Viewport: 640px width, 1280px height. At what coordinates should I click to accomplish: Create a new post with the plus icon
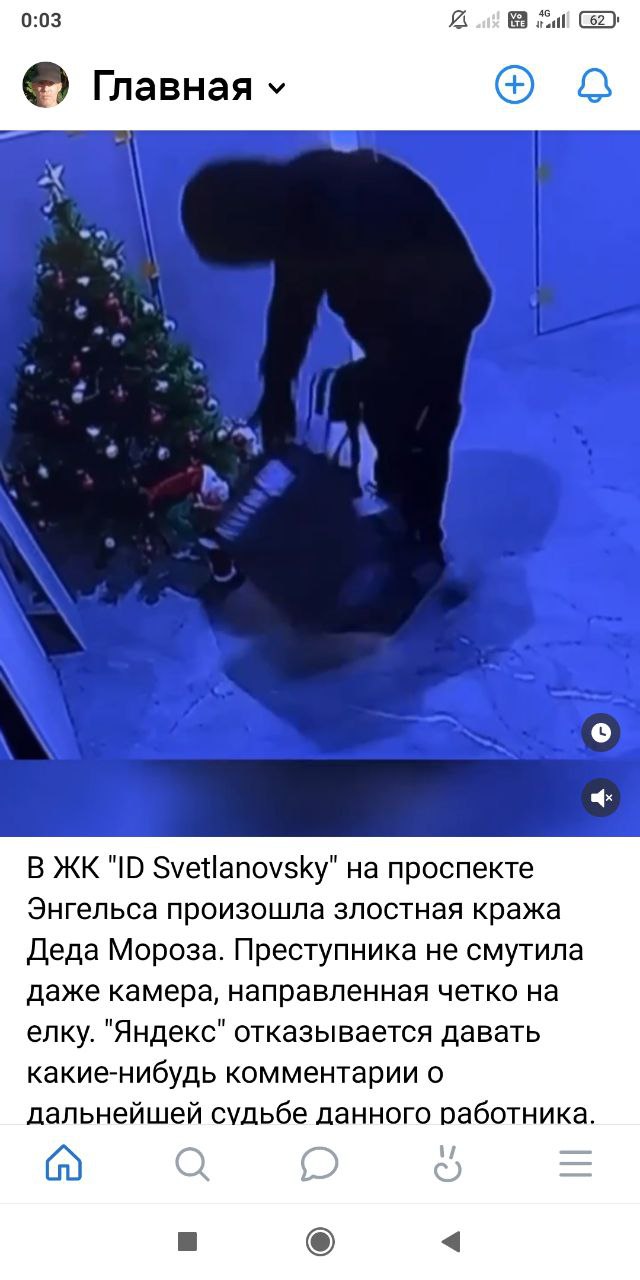pos(514,86)
